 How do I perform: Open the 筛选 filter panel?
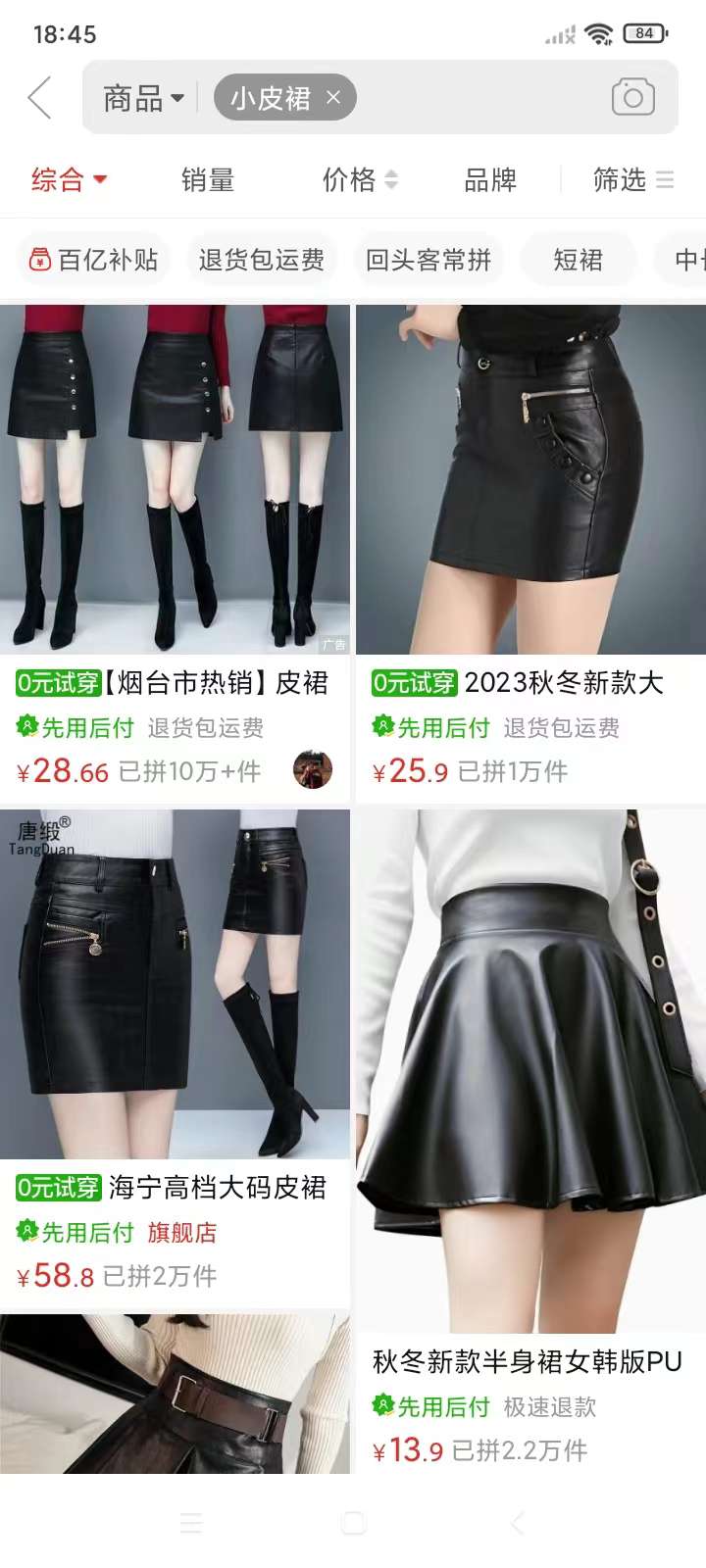(x=632, y=180)
